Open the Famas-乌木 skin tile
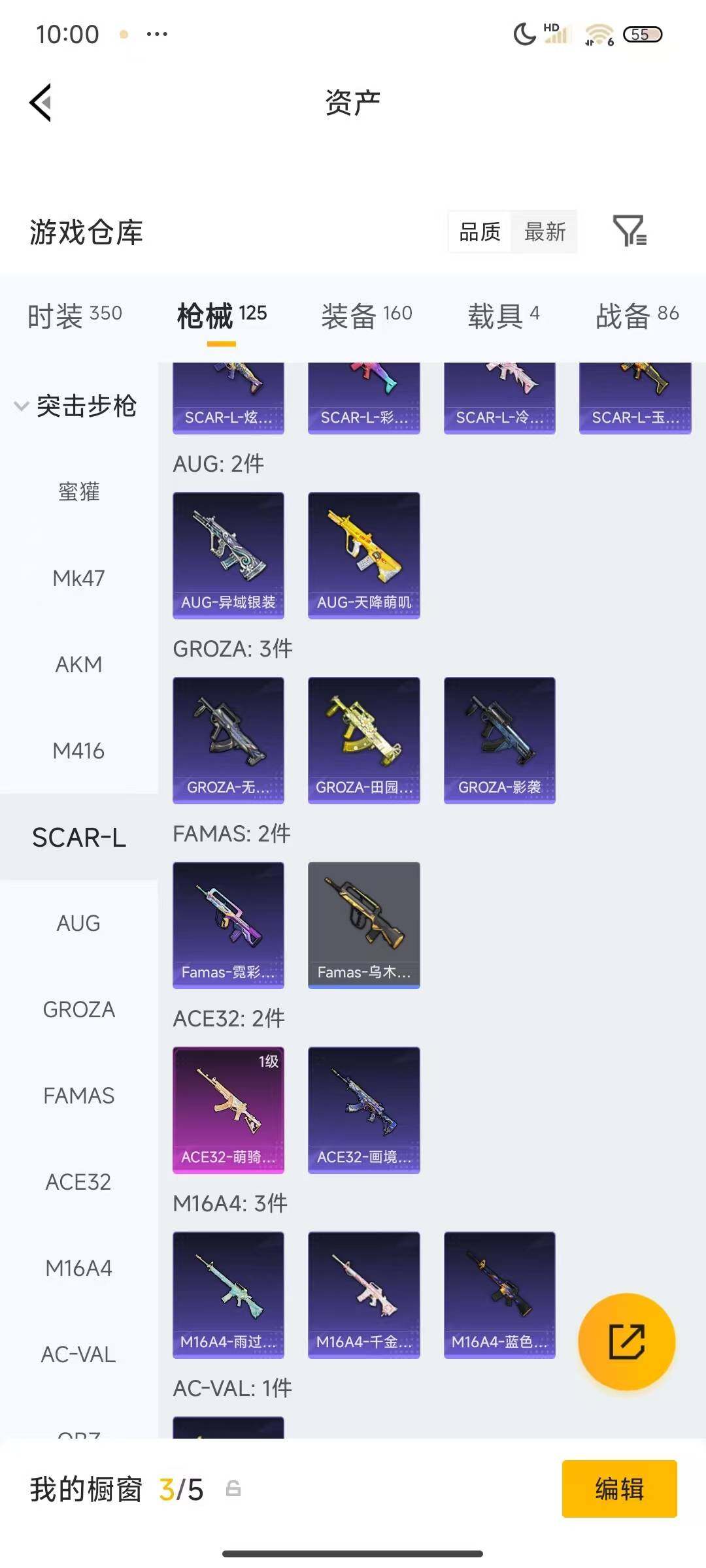This screenshot has height=1568, width=706. (363, 924)
